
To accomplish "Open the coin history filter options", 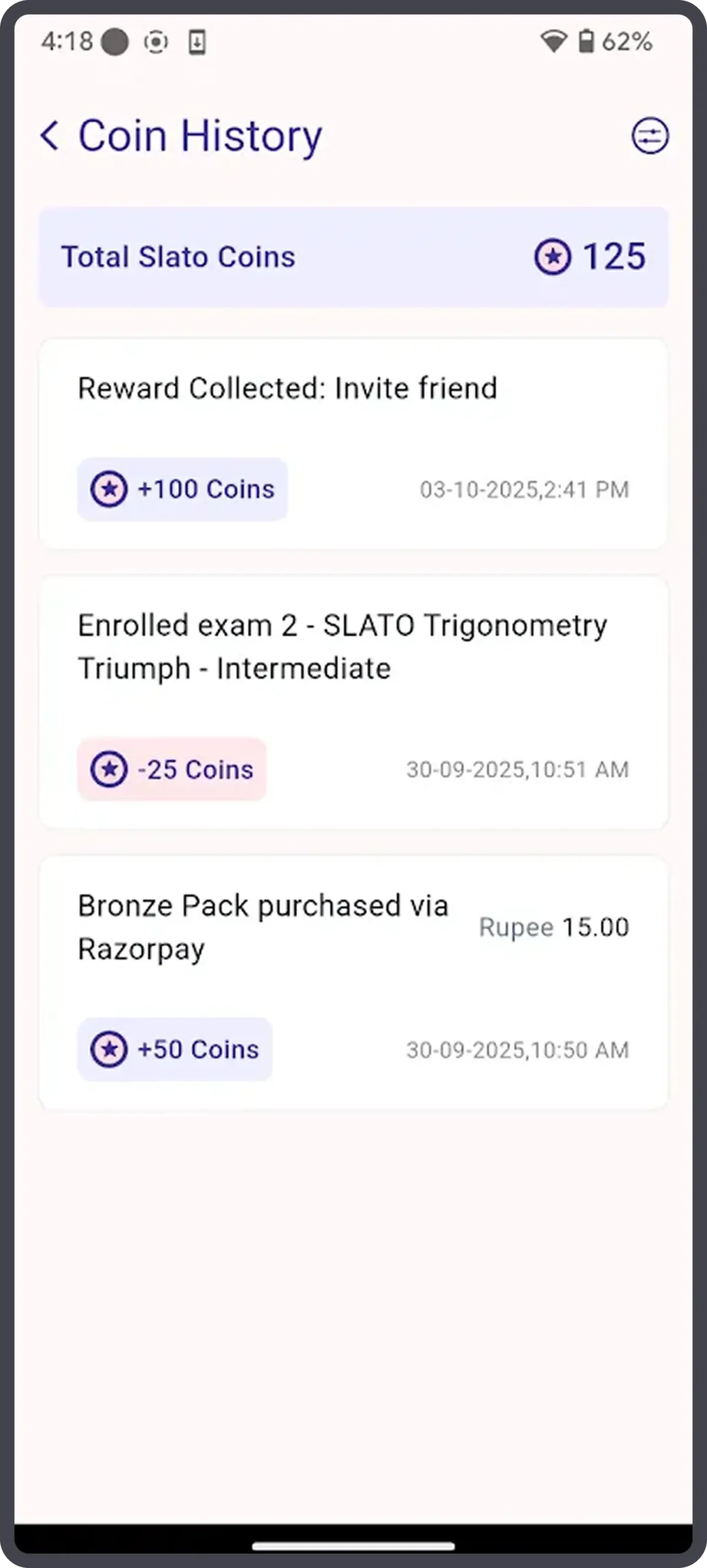I will pyautogui.click(x=650, y=135).
